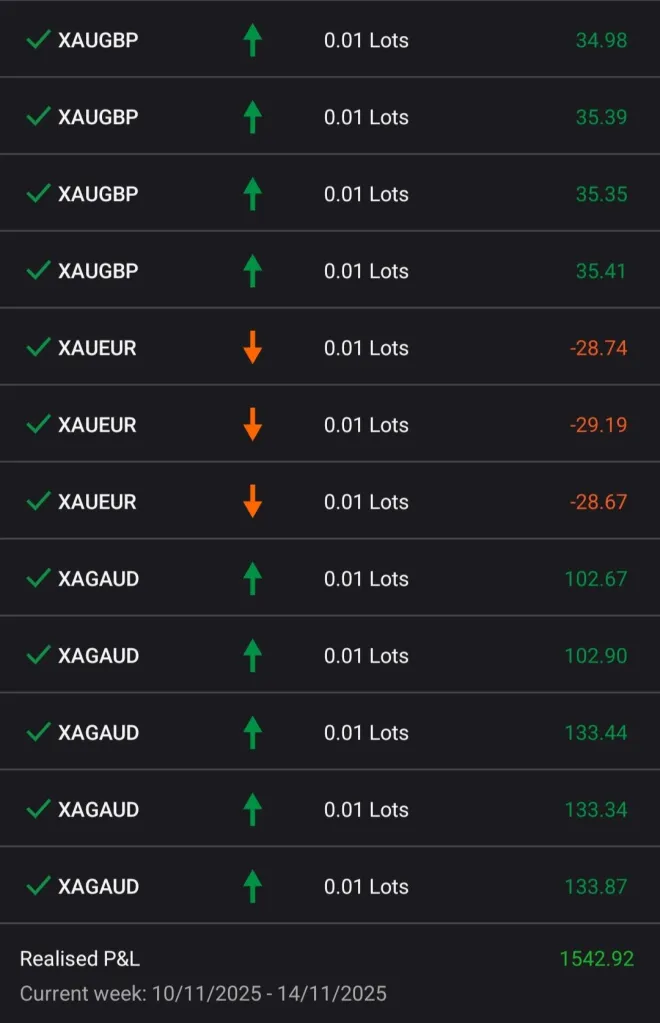Screen dimensions: 660x1023
Task: View the XAGAUD trade showing 102.90
Action: 330,656
